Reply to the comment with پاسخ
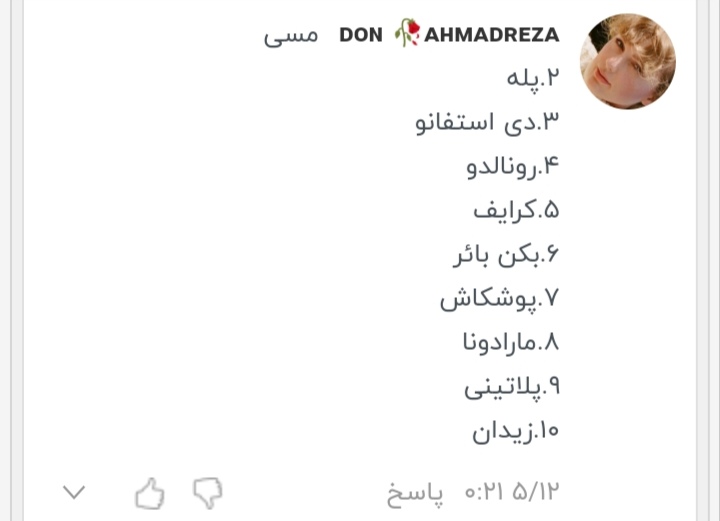This screenshot has width=720, height=521. [414, 492]
